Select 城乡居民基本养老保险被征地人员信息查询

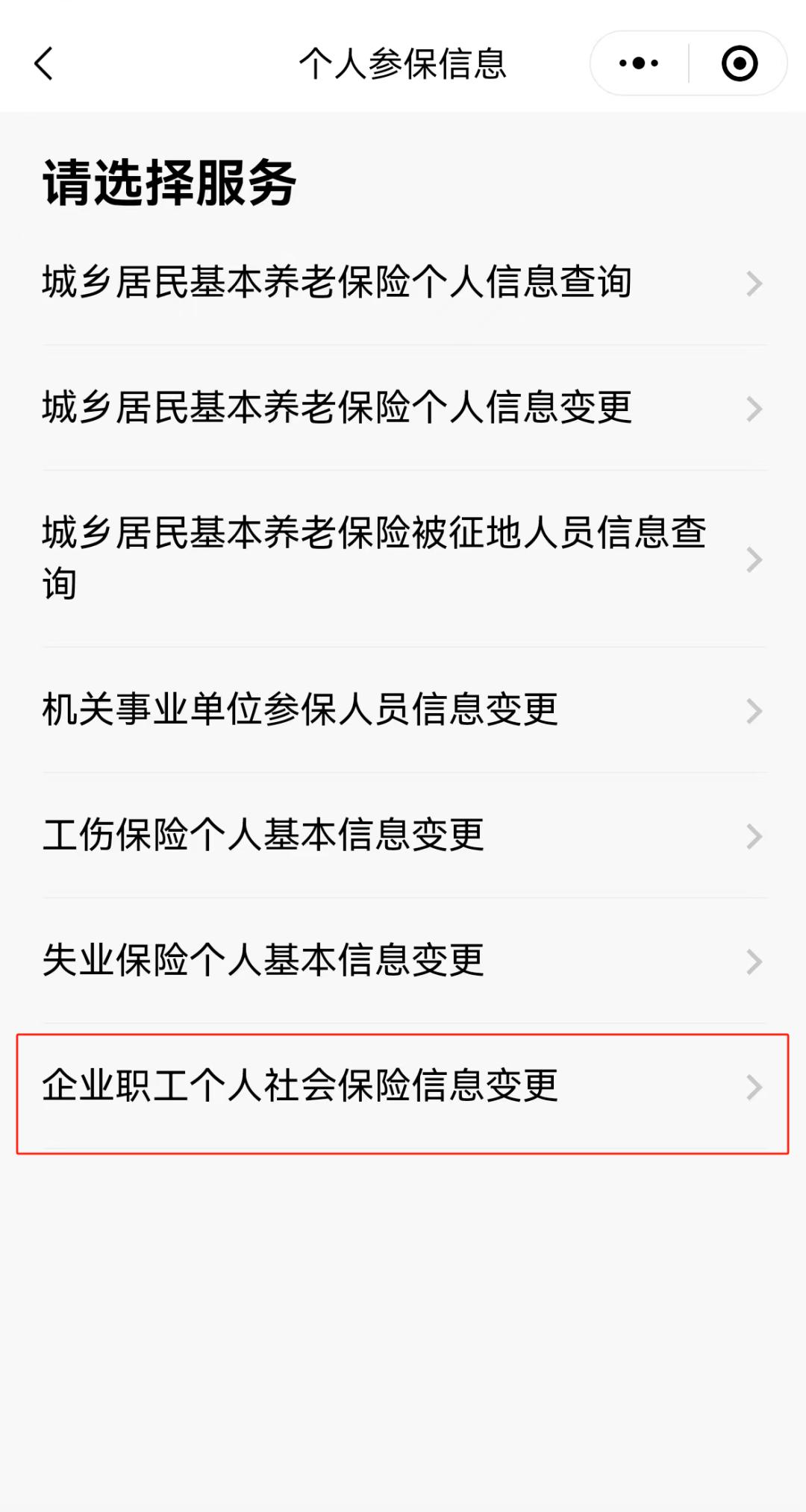403,559
